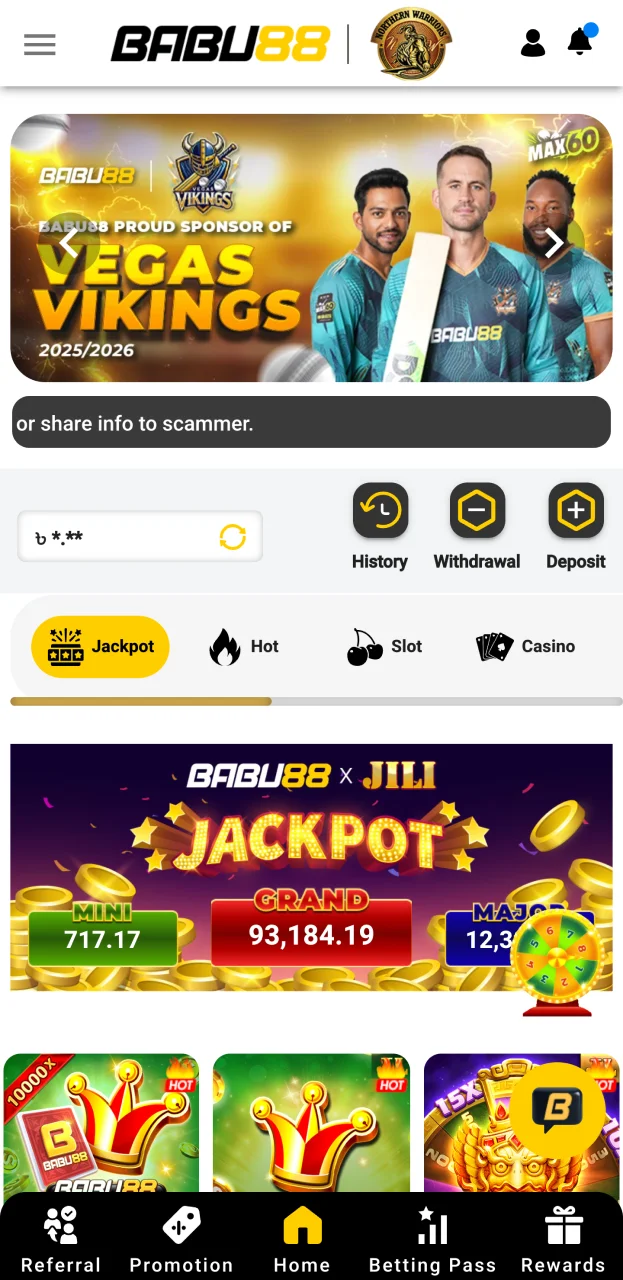Switch to the Slot category
623x1280 pixels.
(x=385, y=647)
